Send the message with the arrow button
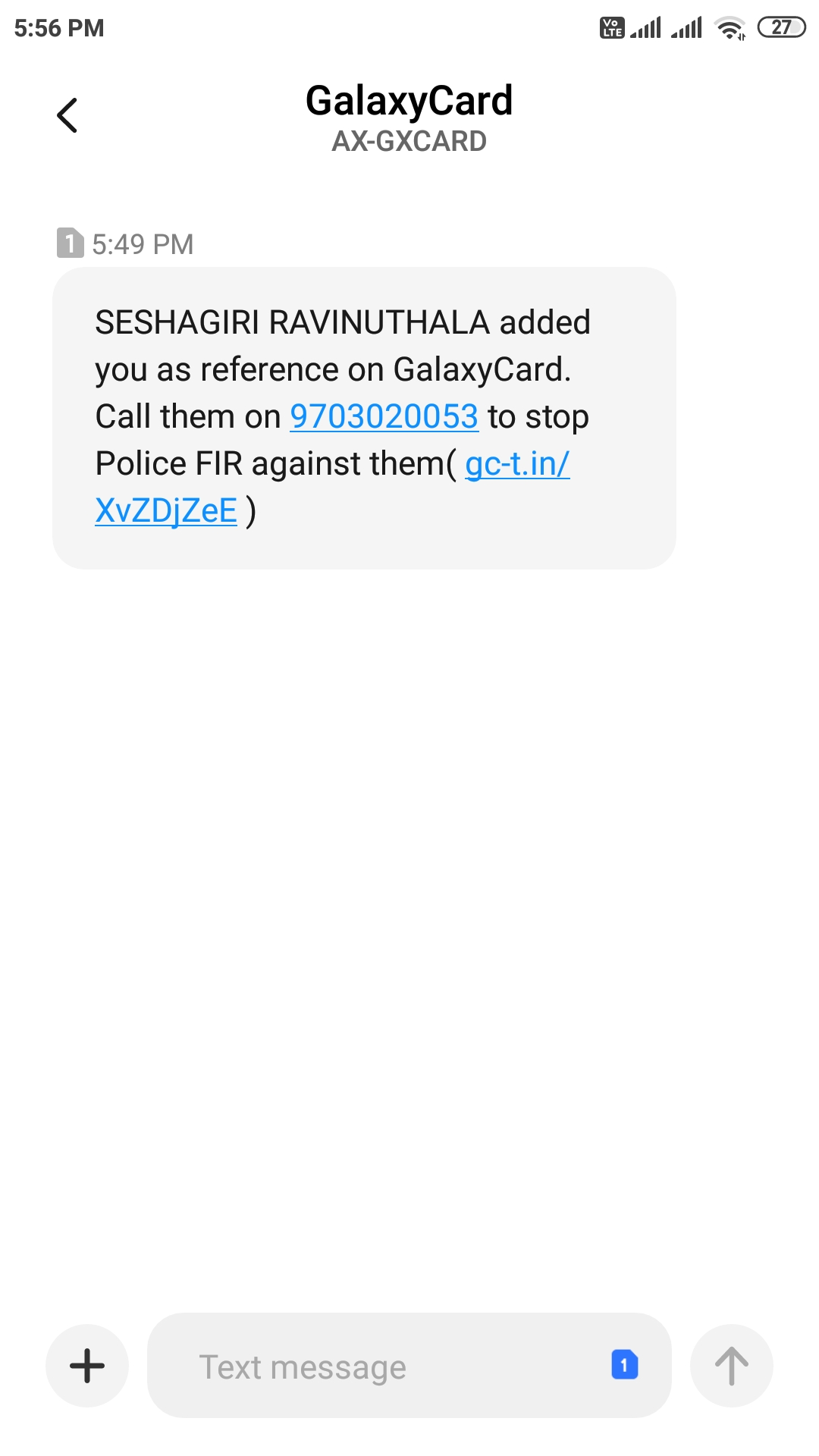This screenshot has width=819, height=1456. (x=731, y=1366)
